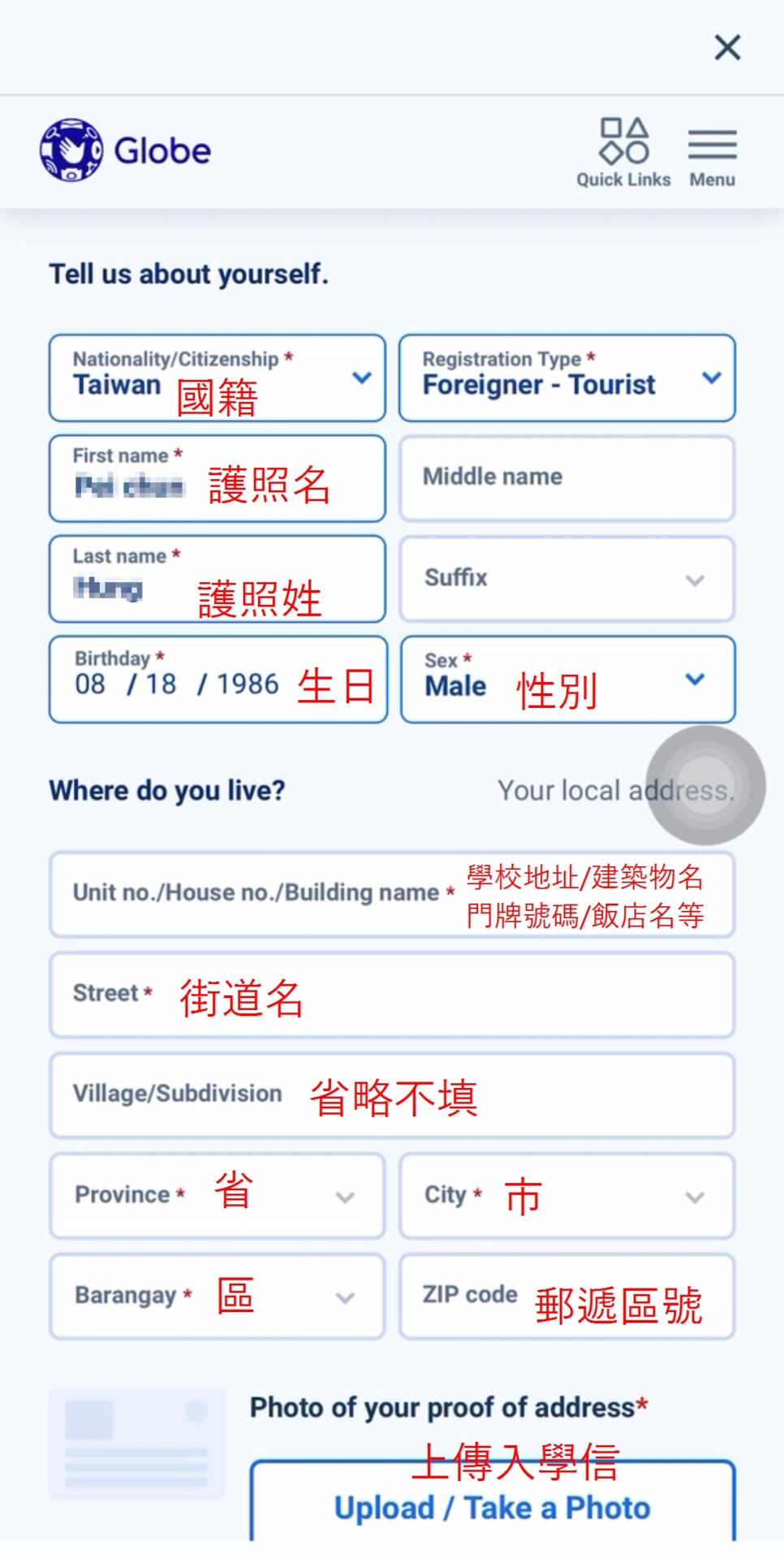Image resolution: width=784 pixels, height=1559 pixels.
Task: Open Quick Links
Action: (x=623, y=153)
